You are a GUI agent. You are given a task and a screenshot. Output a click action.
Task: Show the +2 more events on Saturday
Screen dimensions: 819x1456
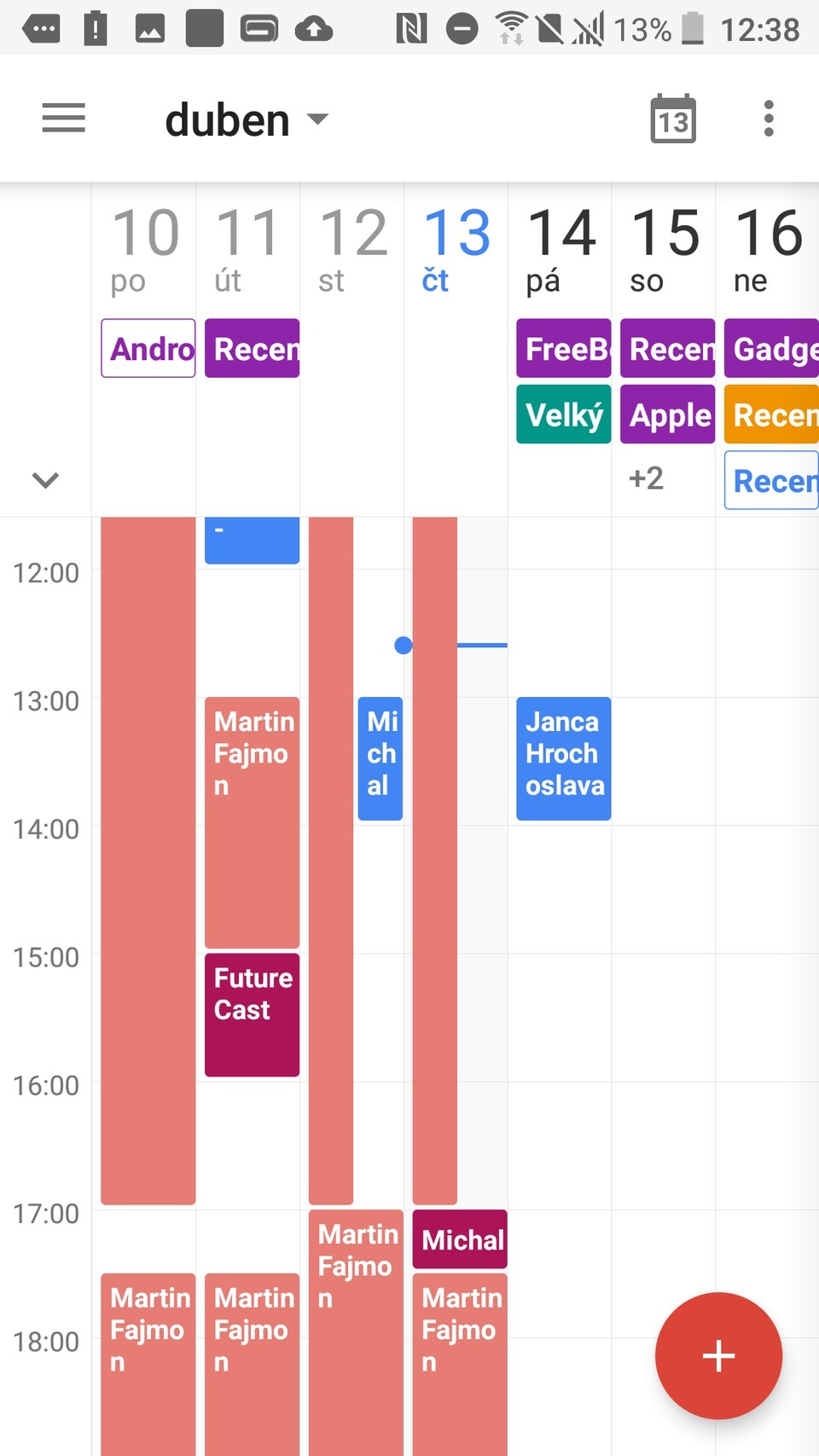coord(646,479)
